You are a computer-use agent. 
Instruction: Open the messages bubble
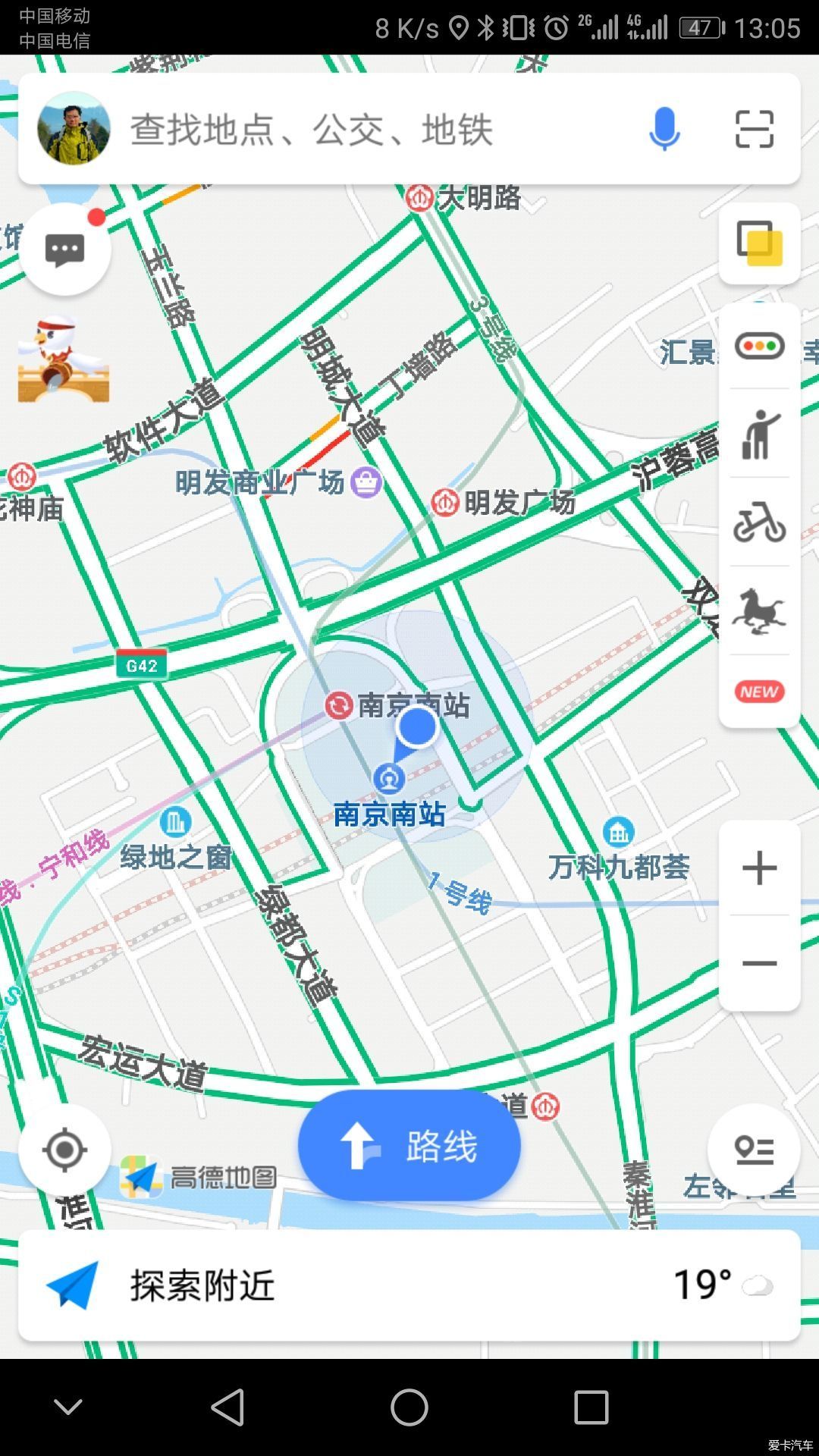[x=64, y=249]
